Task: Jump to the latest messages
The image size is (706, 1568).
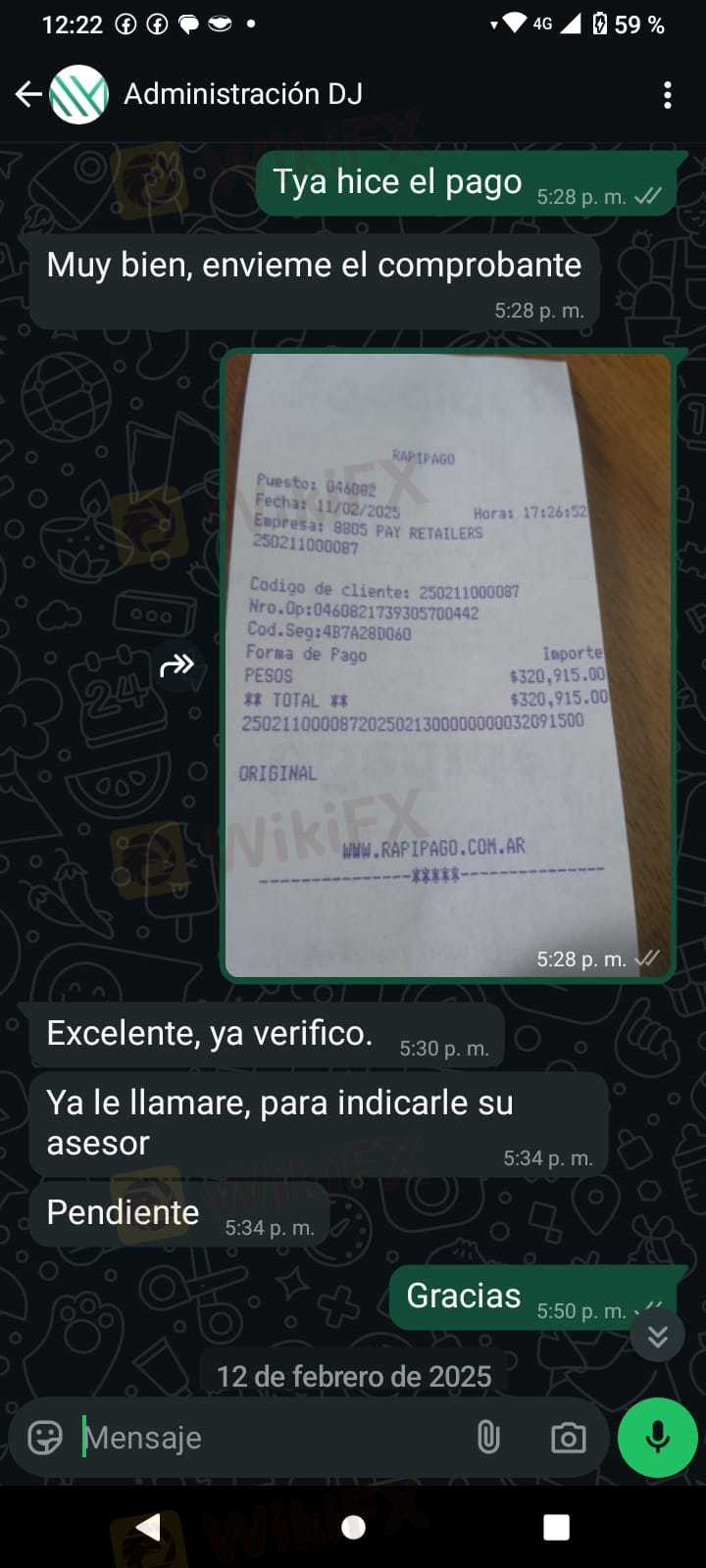Action: [x=657, y=1335]
